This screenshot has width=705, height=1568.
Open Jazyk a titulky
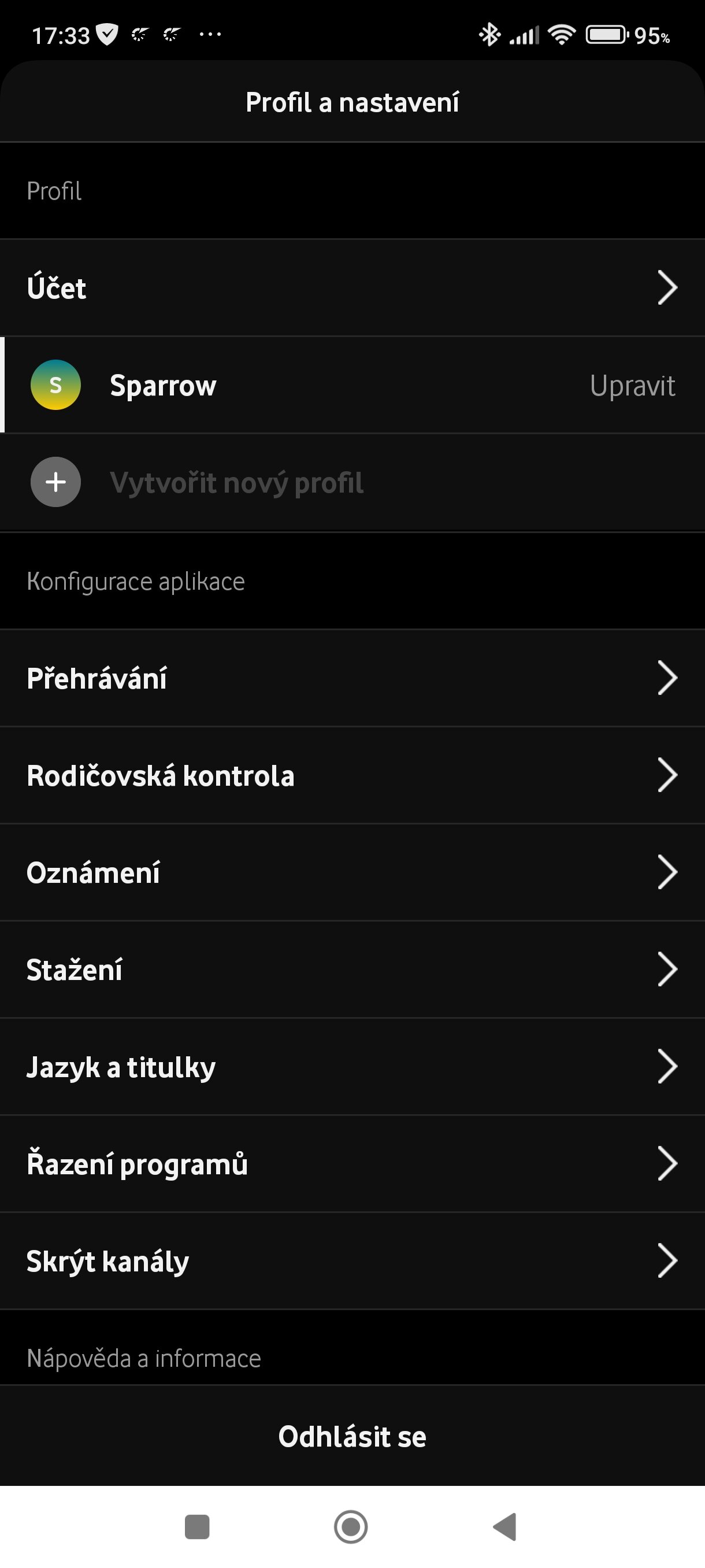(x=352, y=1066)
